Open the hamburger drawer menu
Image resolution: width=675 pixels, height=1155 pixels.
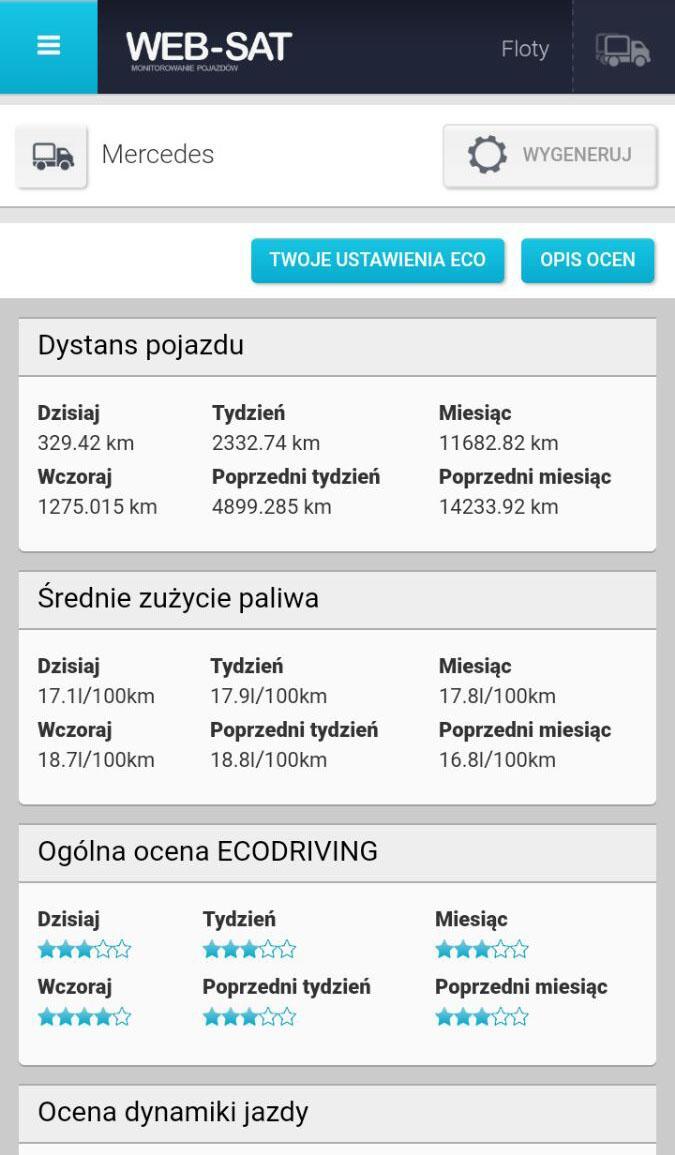point(49,46)
